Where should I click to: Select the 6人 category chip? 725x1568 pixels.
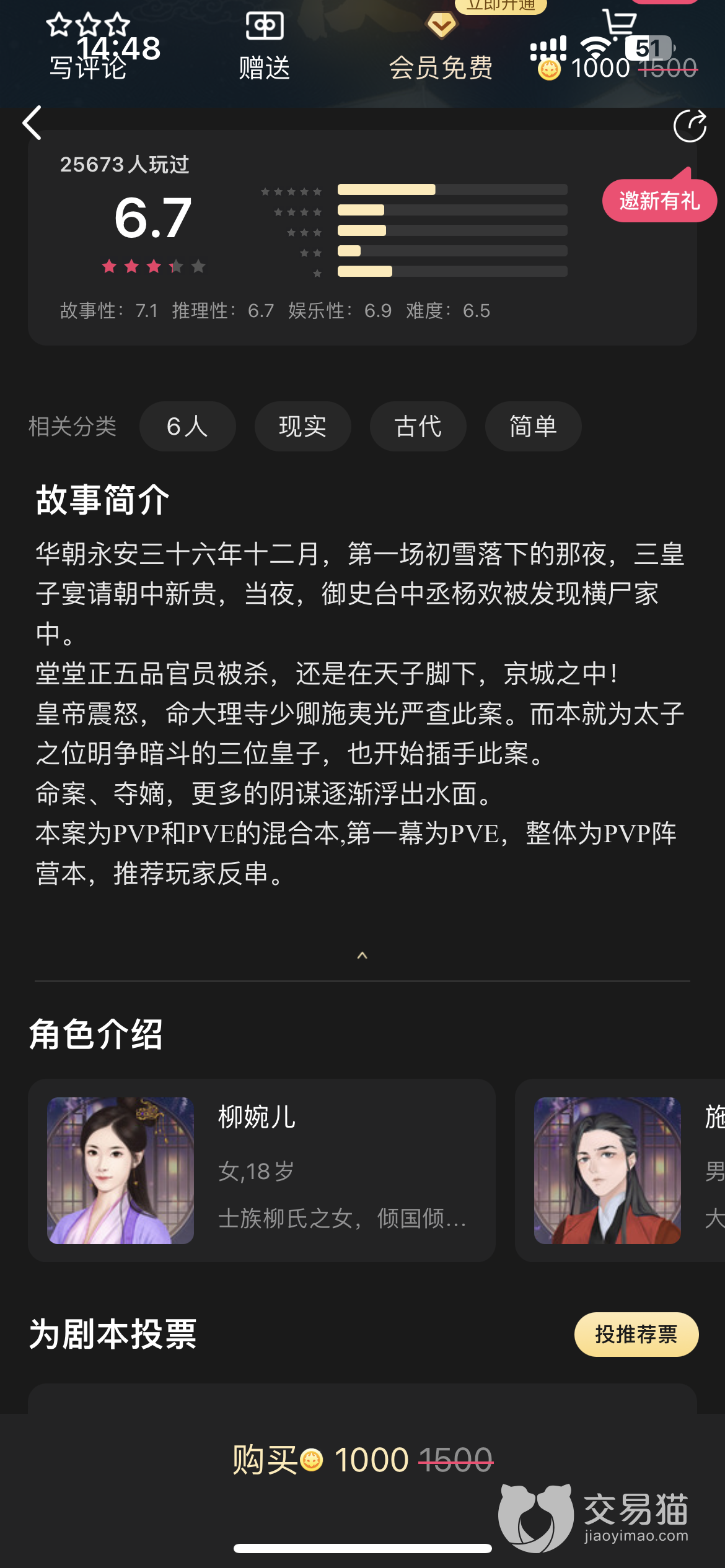point(187,427)
